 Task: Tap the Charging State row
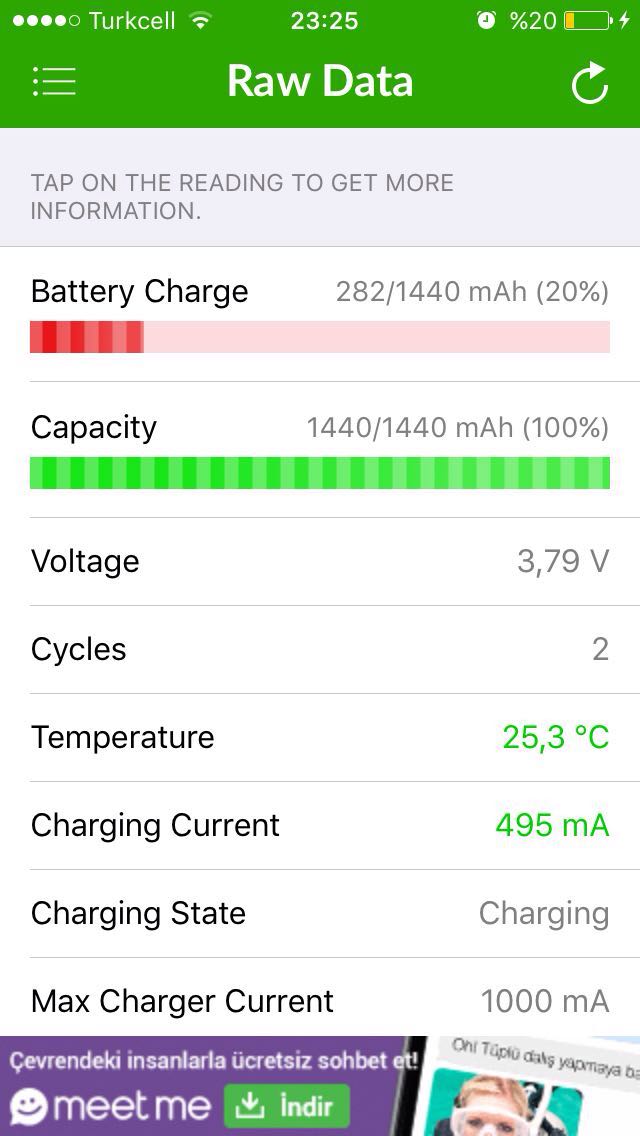click(x=320, y=914)
